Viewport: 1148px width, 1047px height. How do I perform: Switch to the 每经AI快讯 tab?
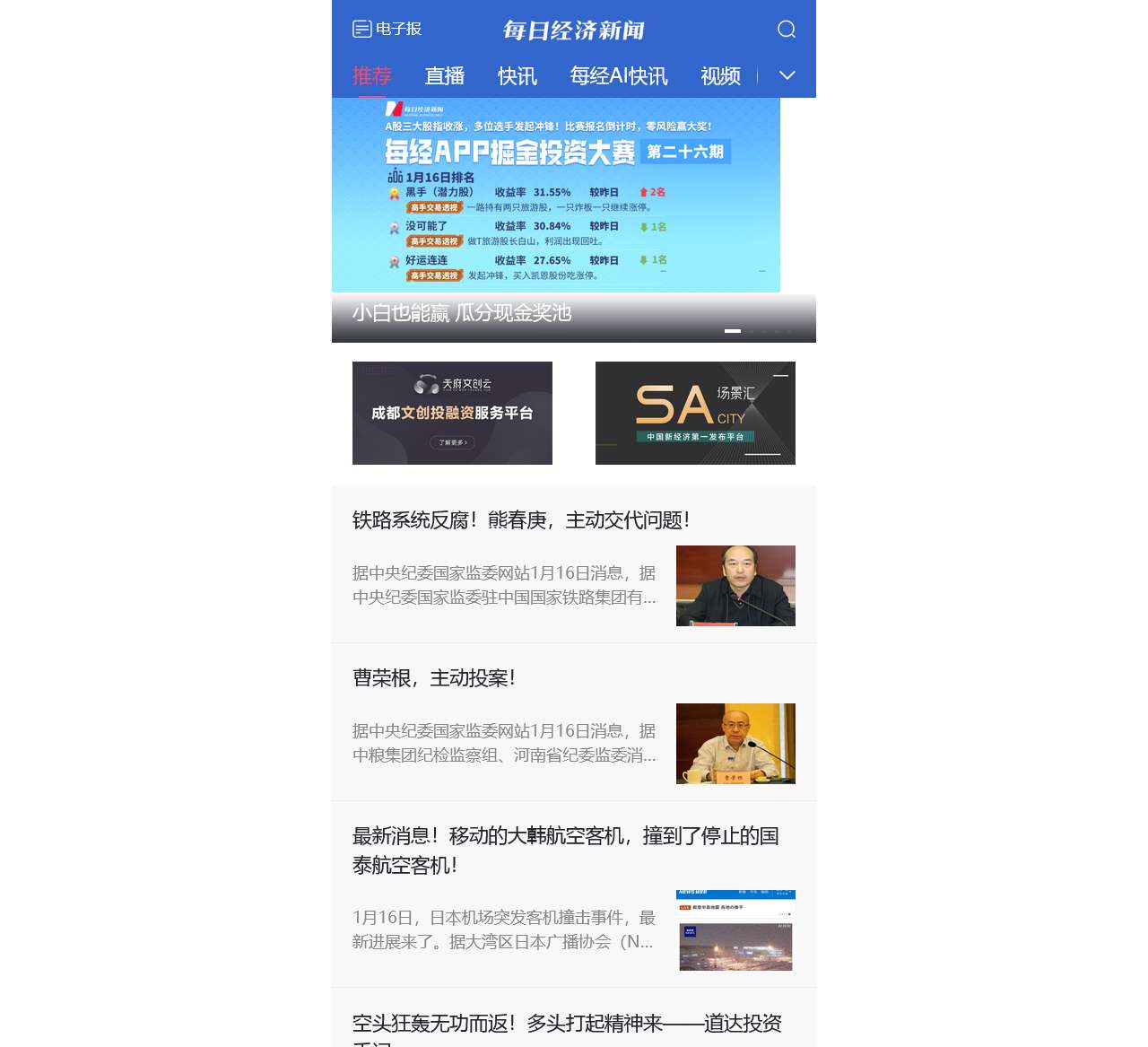(618, 76)
